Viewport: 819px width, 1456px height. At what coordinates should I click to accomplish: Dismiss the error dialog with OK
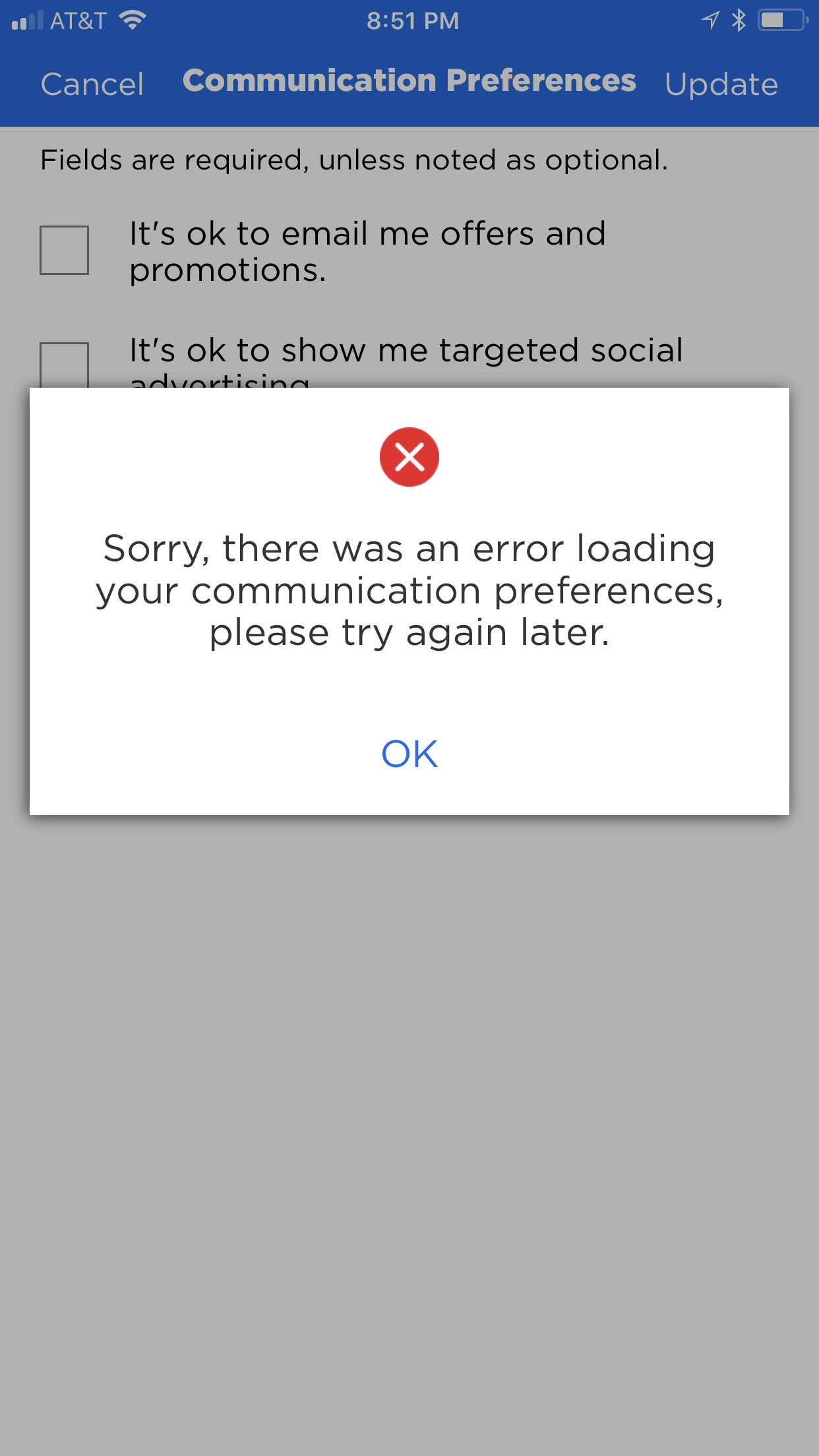click(409, 754)
